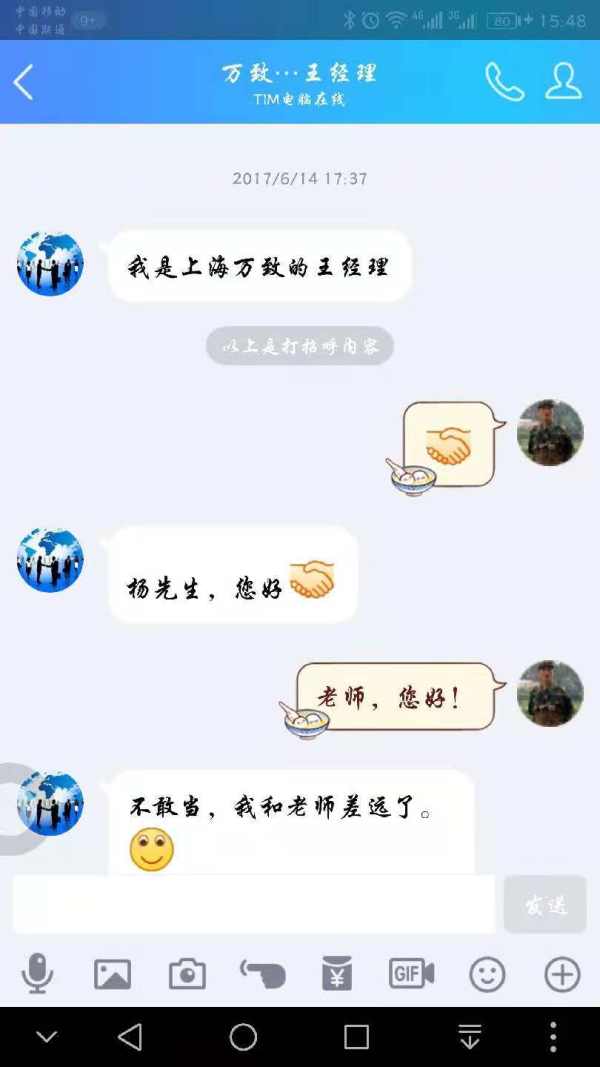The width and height of the screenshot is (600, 1067).
Task: Open the GIF video recorder
Action: point(411,973)
